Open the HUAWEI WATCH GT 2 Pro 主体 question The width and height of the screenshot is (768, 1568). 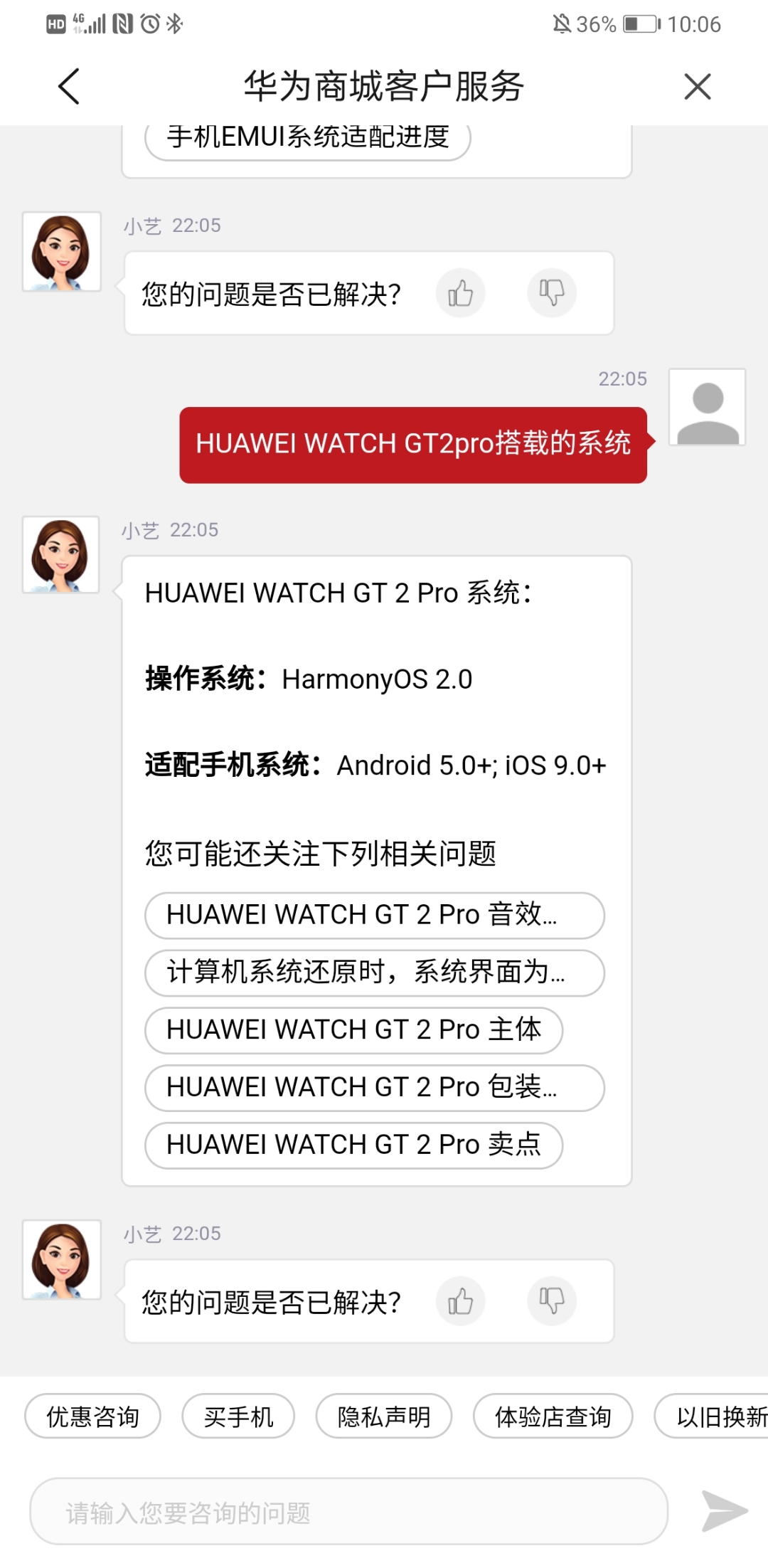[354, 1031]
